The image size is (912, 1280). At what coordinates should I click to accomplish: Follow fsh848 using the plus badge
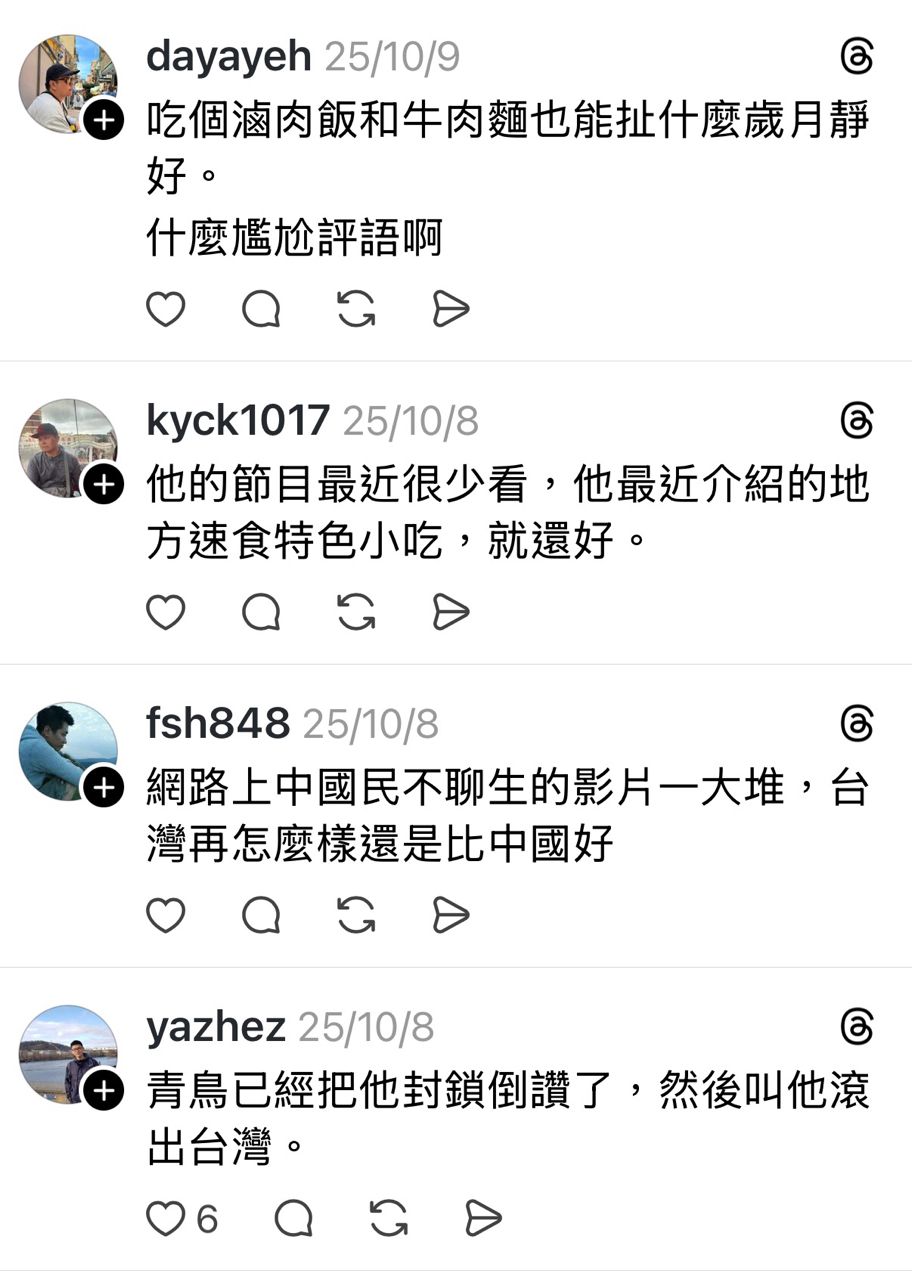[103, 789]
